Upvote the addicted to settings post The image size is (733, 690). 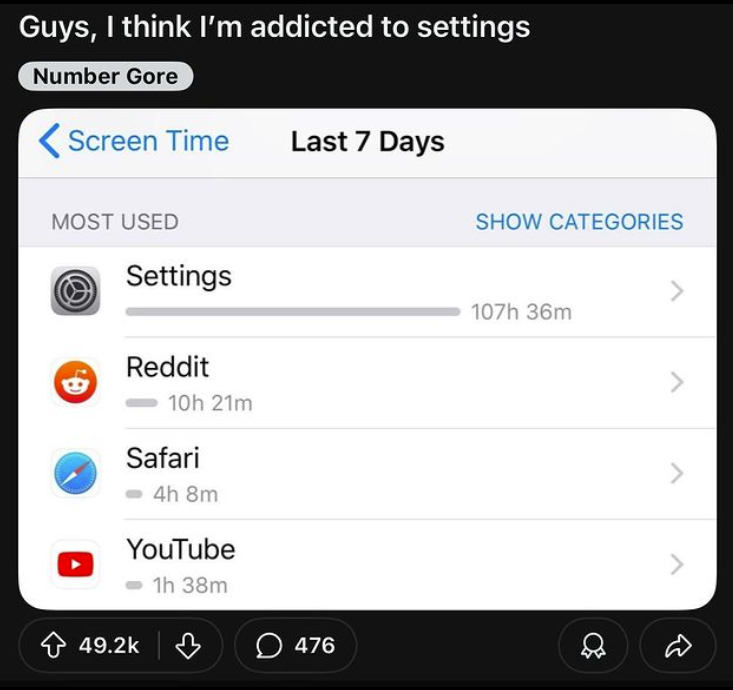click(x=52, y=646)
